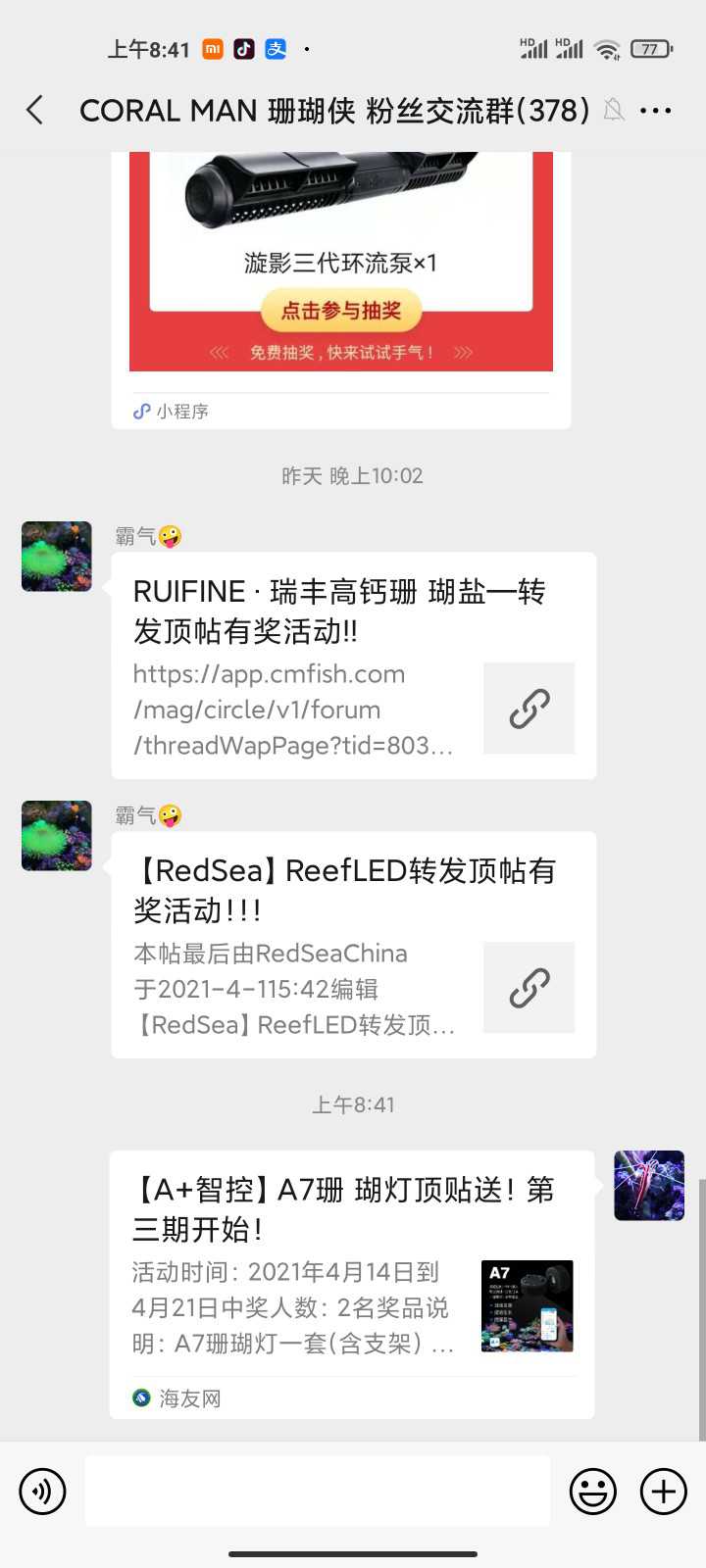Screen dimensions: 706x1568
Task: Open the emoji picker
Action: pos(593,1492)
